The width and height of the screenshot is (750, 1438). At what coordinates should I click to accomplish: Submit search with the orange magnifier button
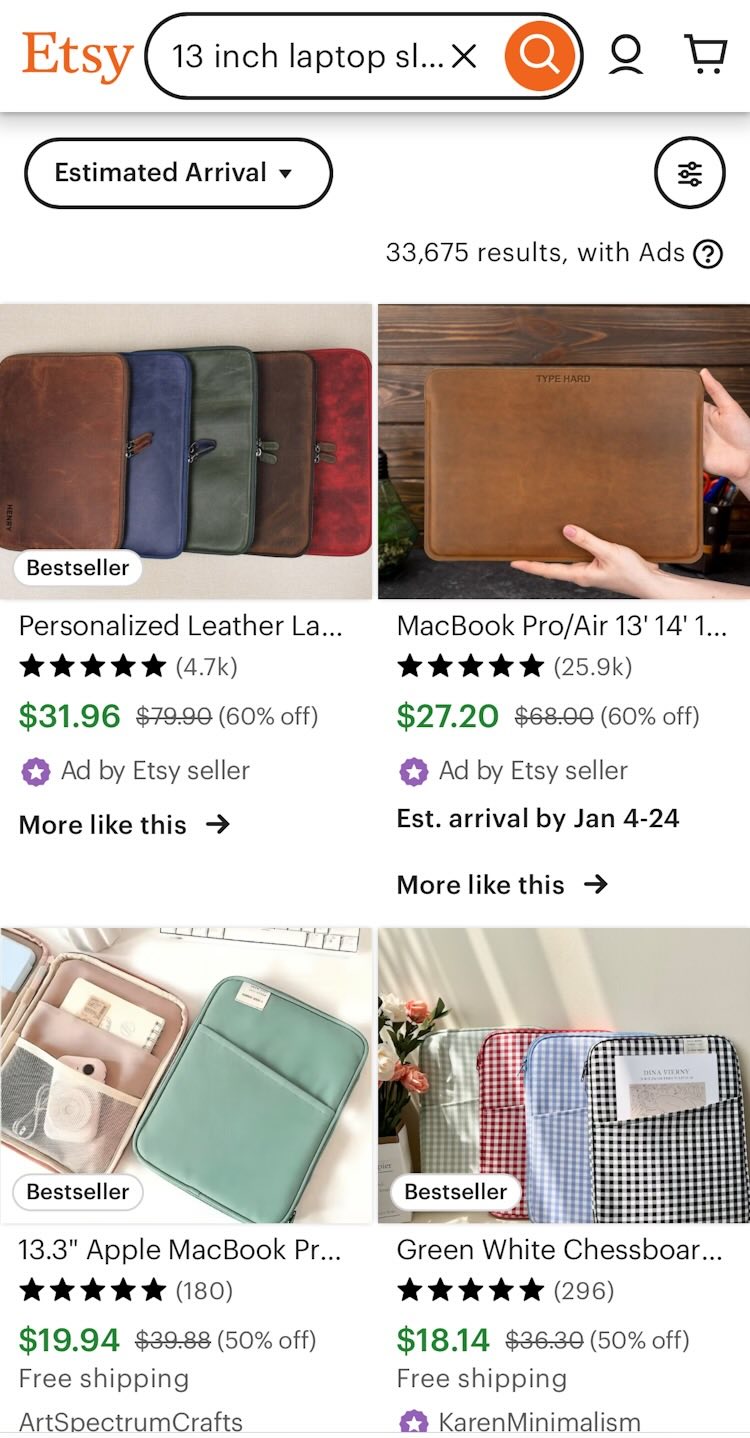(x=540, y=56)
